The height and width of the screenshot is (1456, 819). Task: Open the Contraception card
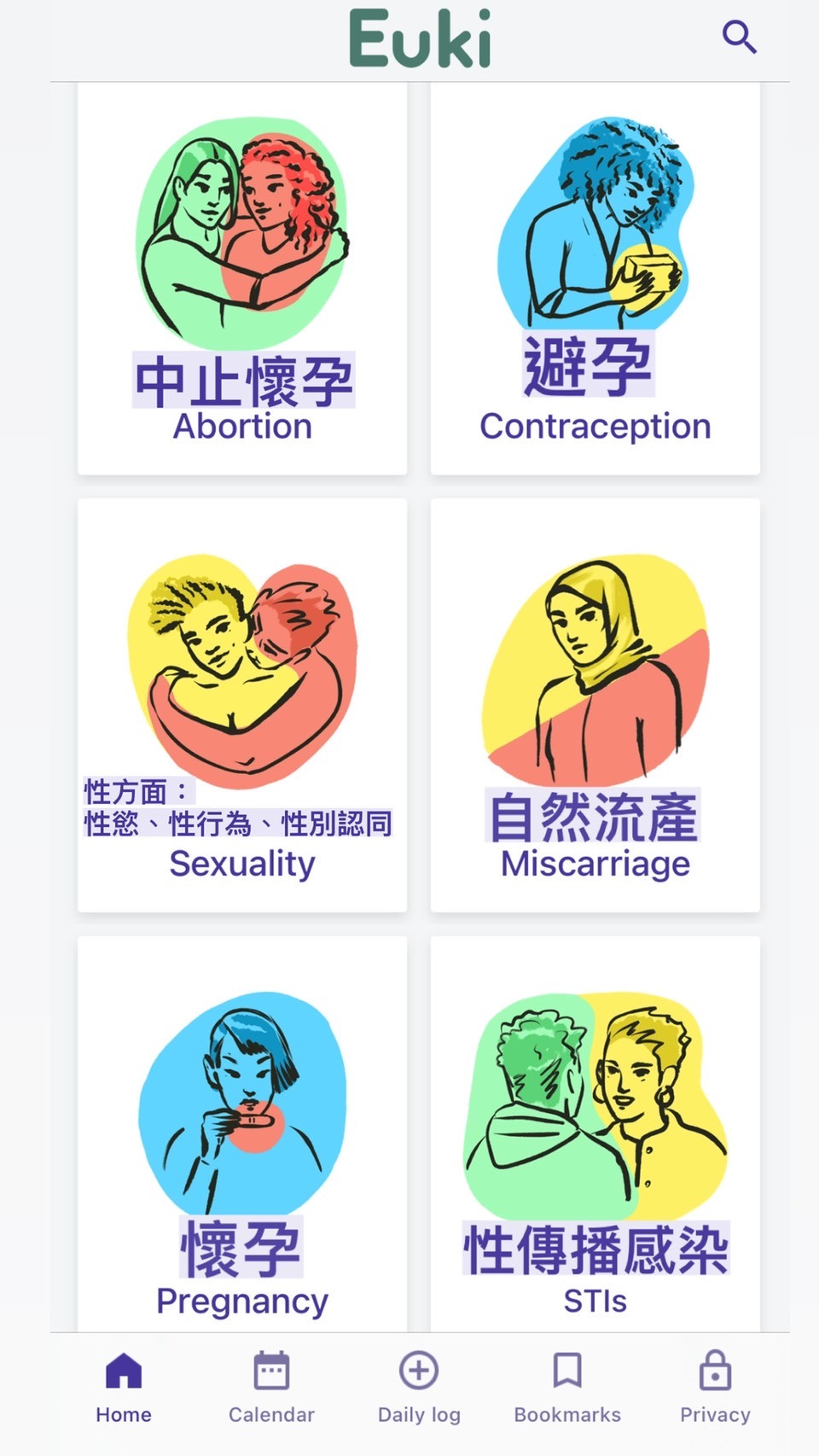click(595, 278)
